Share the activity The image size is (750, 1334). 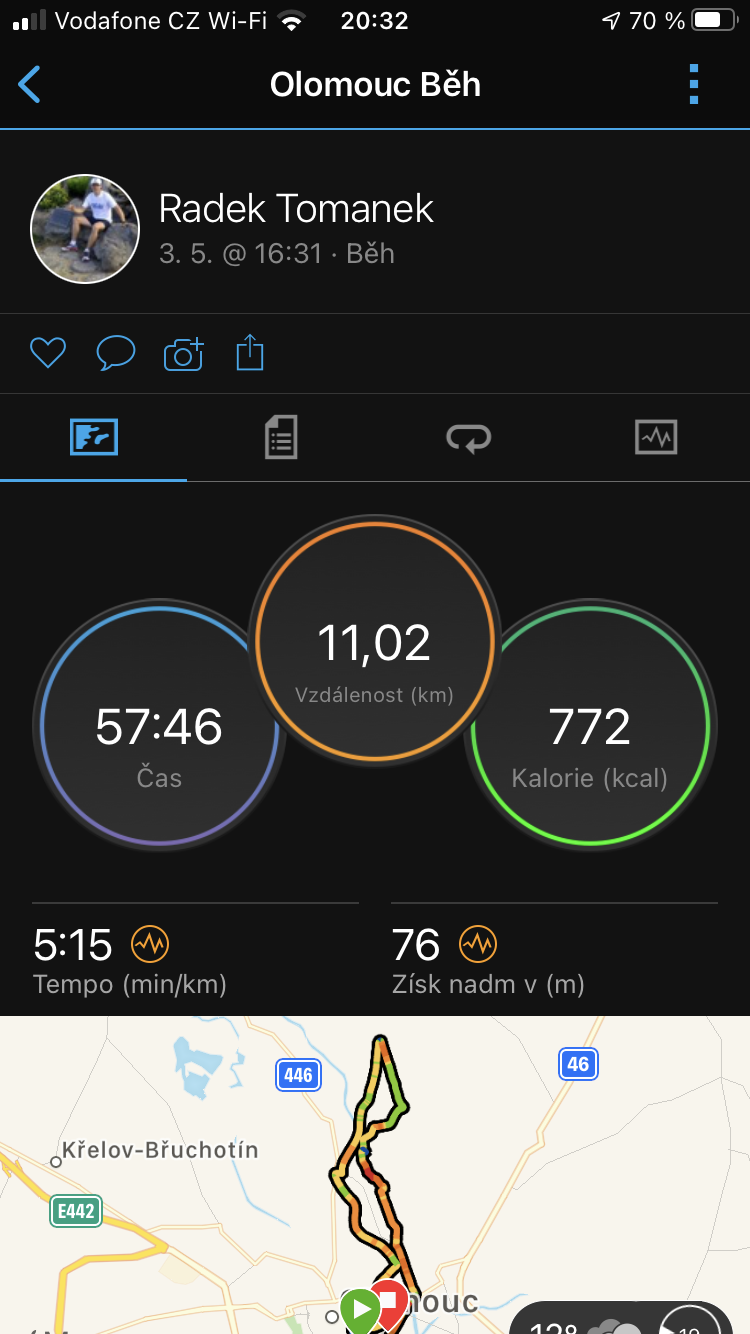tap(250, 353)
